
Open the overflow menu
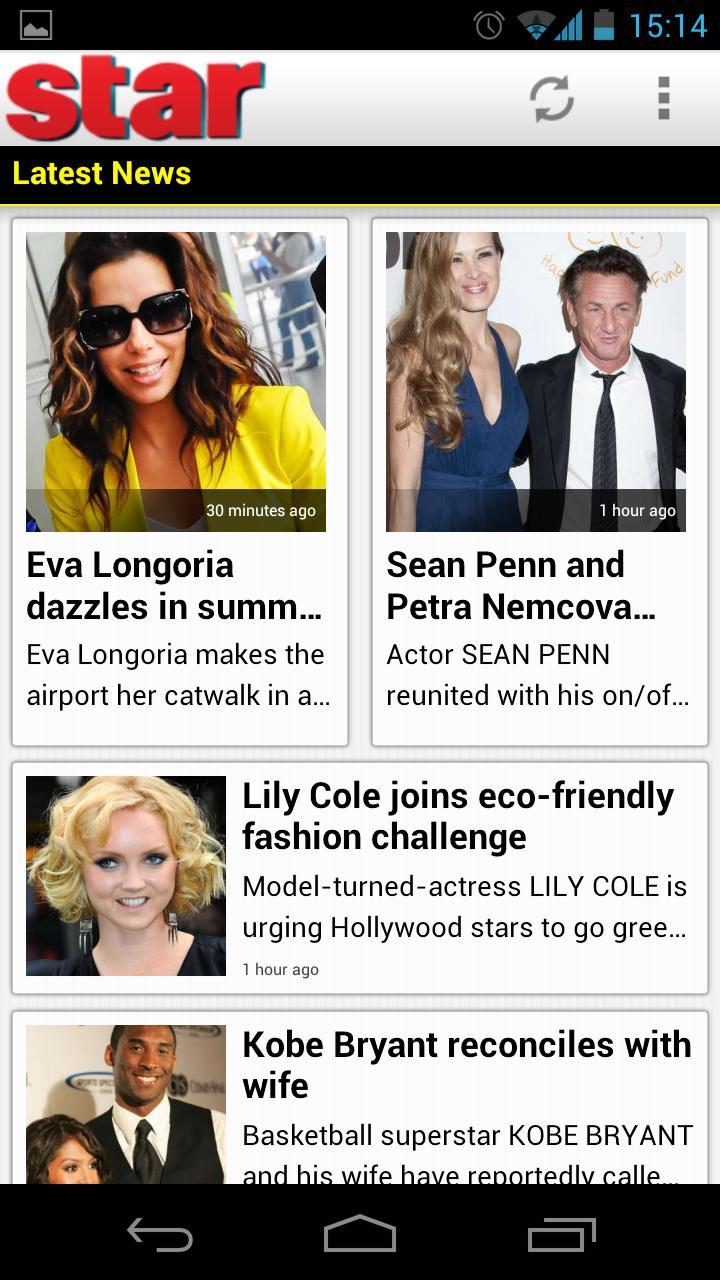click(663, 98)
